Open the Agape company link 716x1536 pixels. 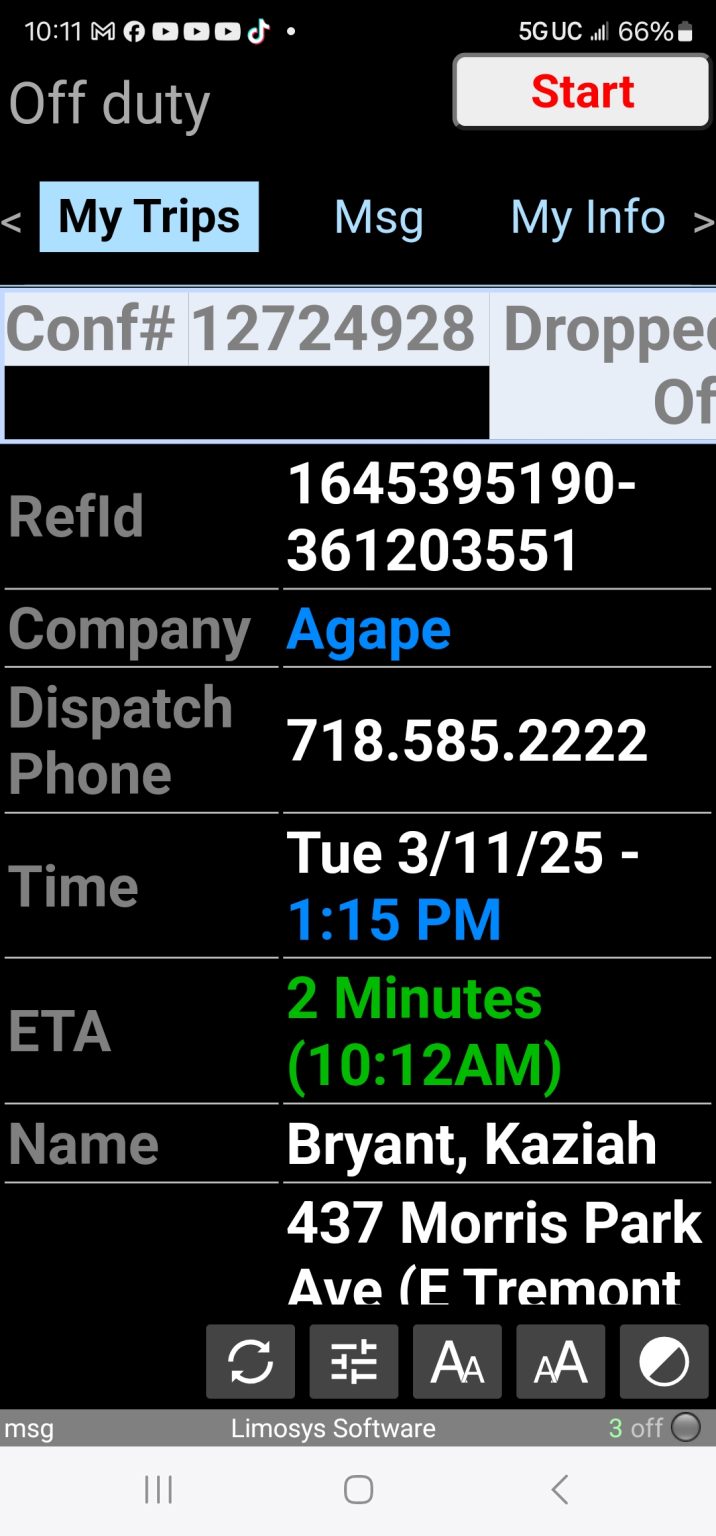[x=368, y=629]
